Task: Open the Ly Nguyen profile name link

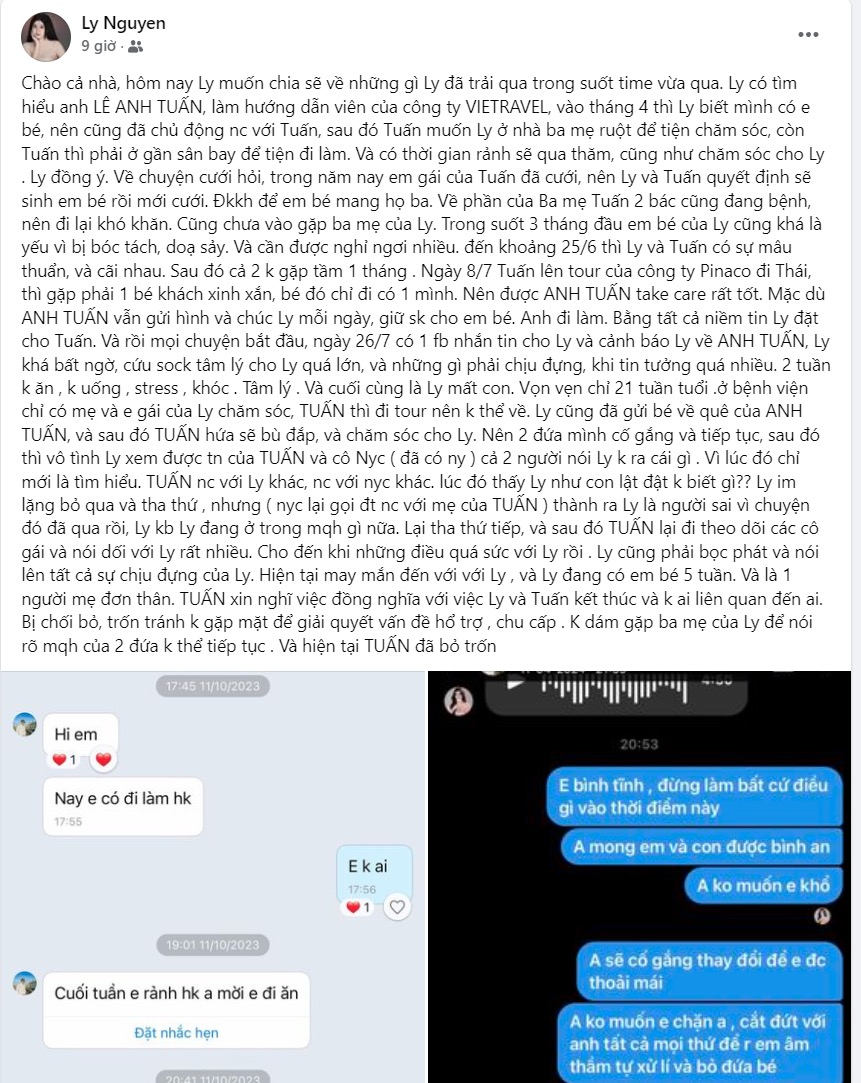Action: 123,23
